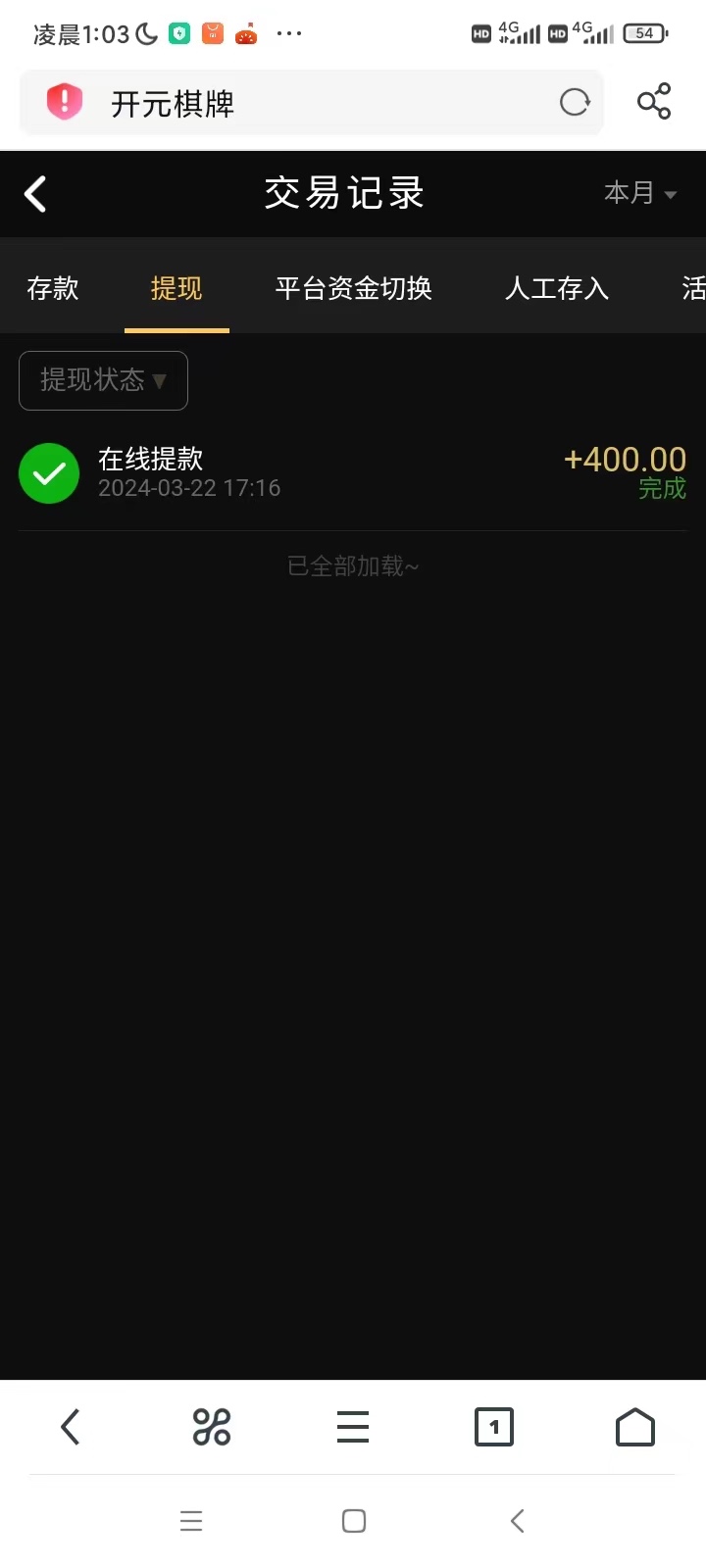Open the tab switcher showing 1 open tab
This screenshot has height=1568, width=706.
(493, 1427)
